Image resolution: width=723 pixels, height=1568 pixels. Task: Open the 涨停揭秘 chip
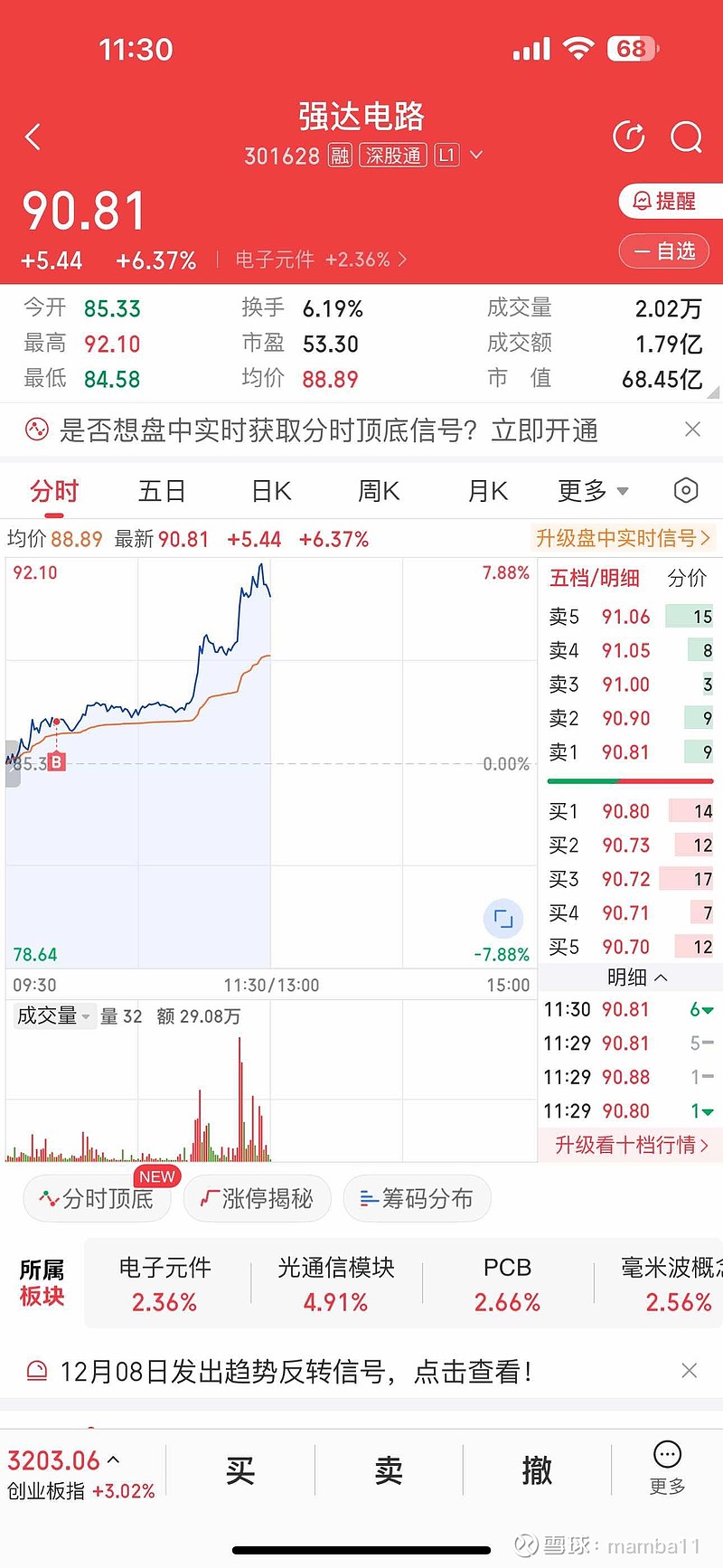pyautogui.click(x=258, y=1199)
